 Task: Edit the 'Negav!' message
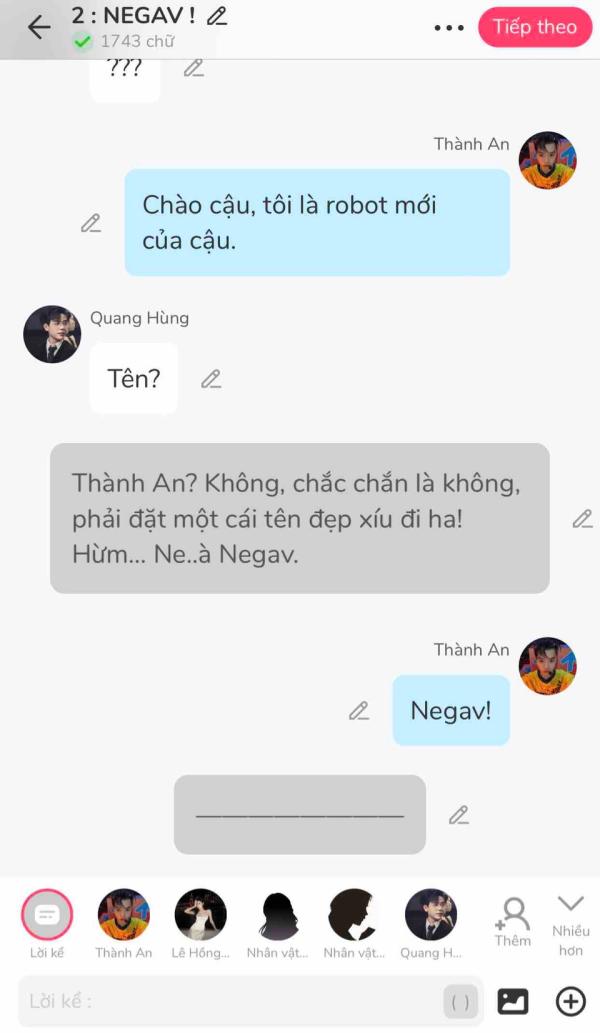(x=358, y=710)
